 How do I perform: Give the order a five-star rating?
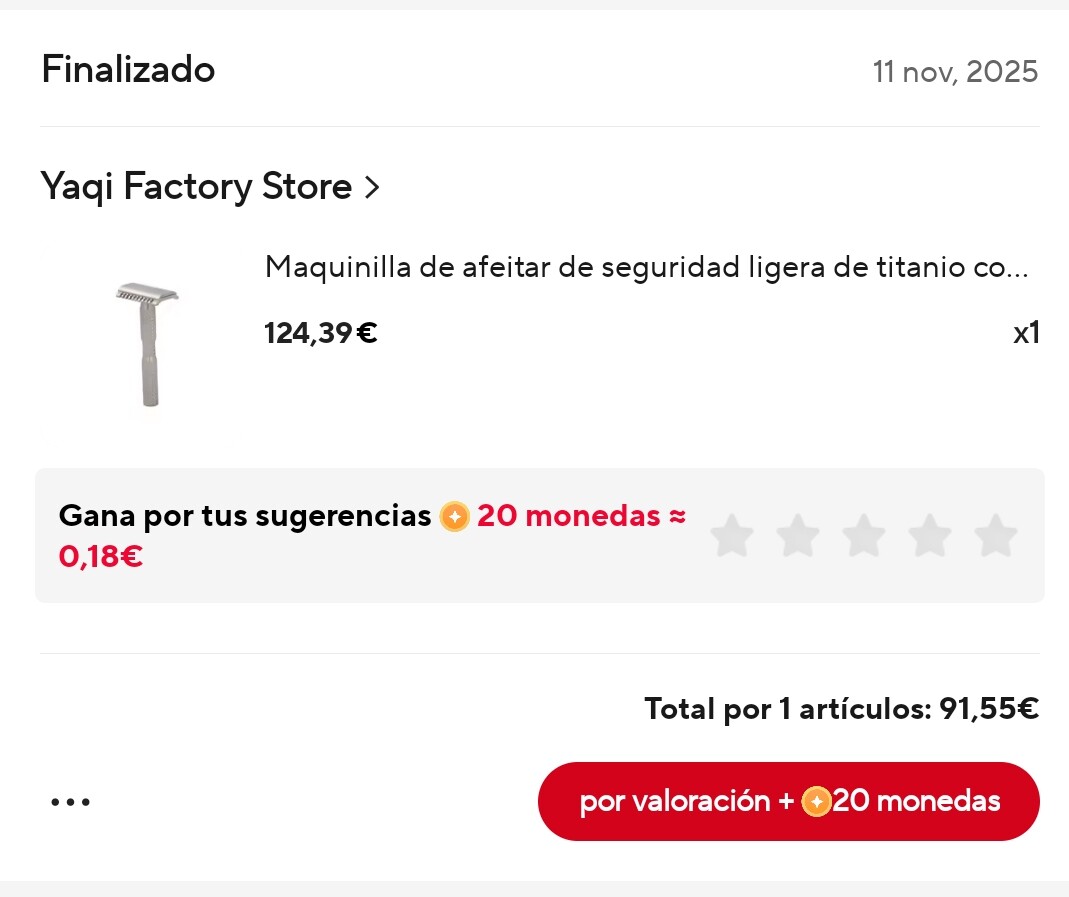996,536
